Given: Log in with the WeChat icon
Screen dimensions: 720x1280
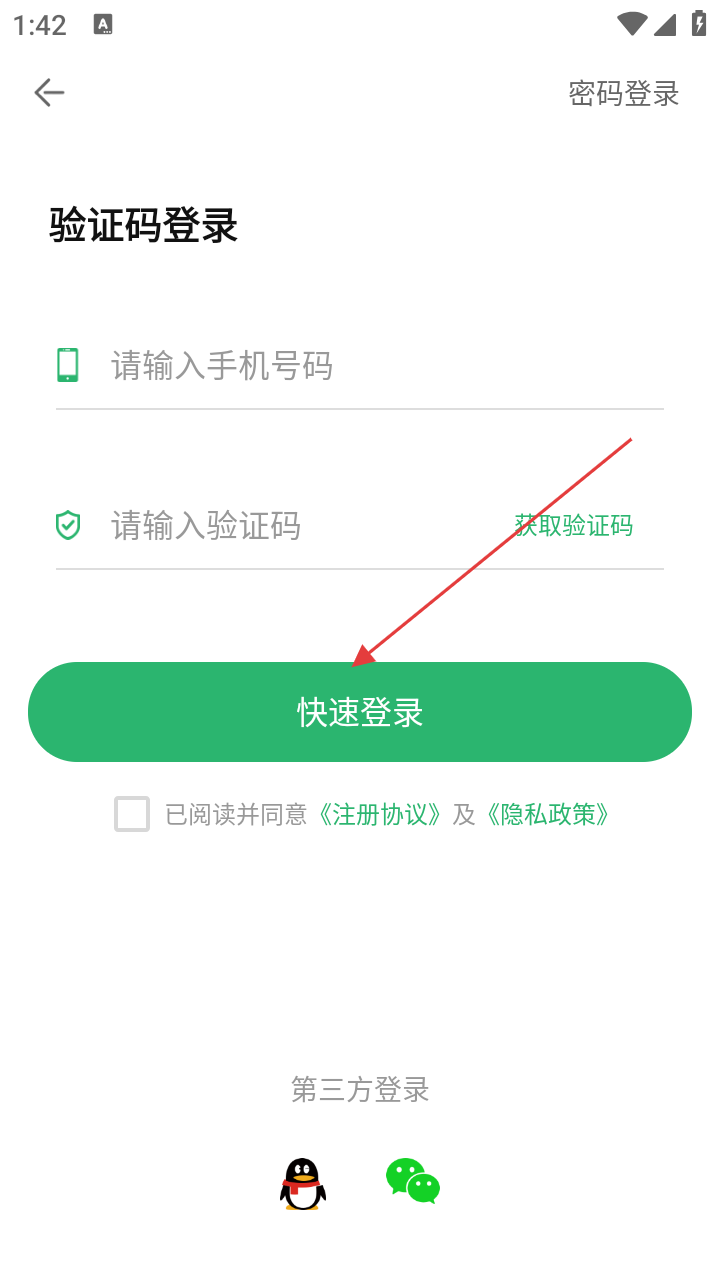Looking at the screenshot, I should [x=413, y=1181].
